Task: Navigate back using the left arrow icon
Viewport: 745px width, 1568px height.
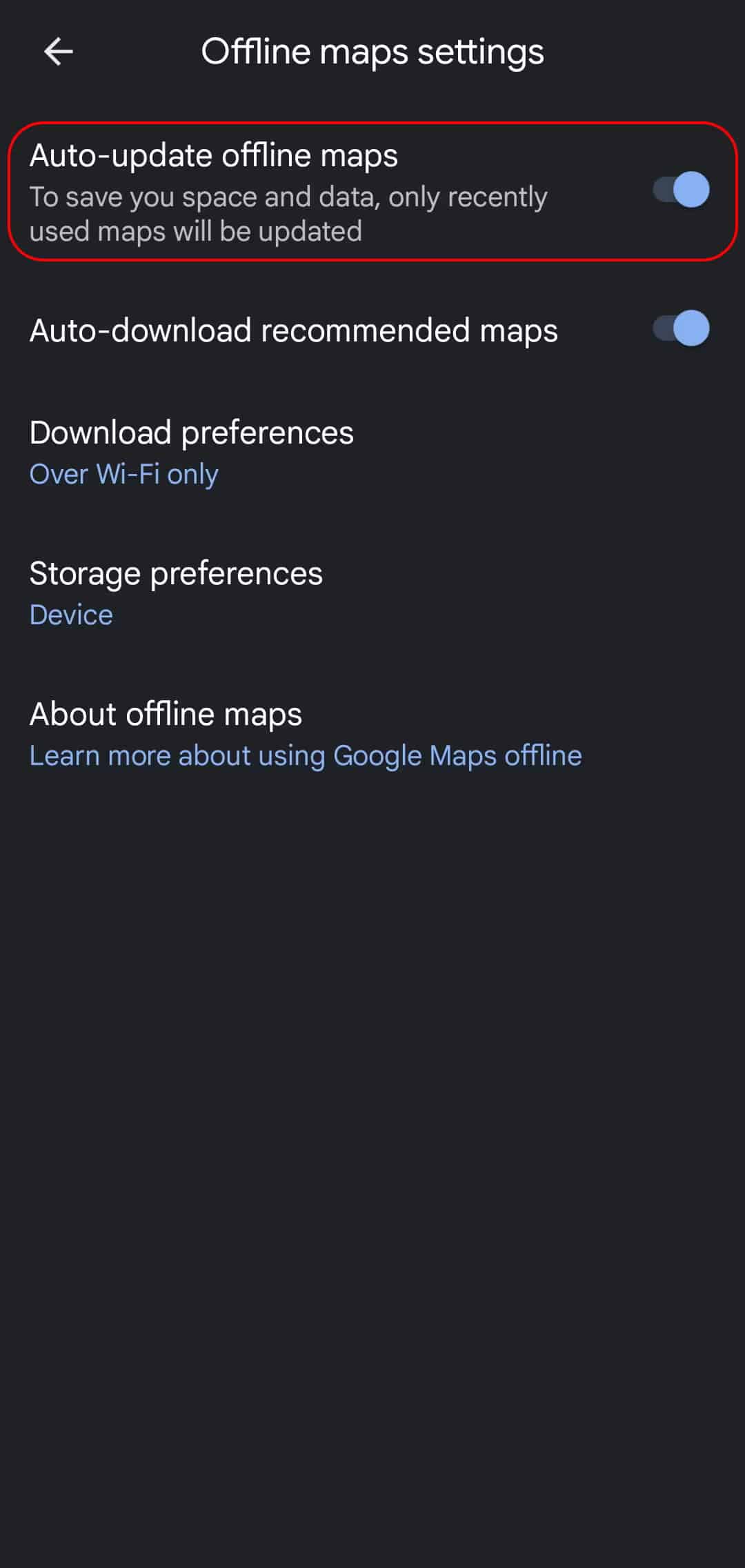Action: 59,50
